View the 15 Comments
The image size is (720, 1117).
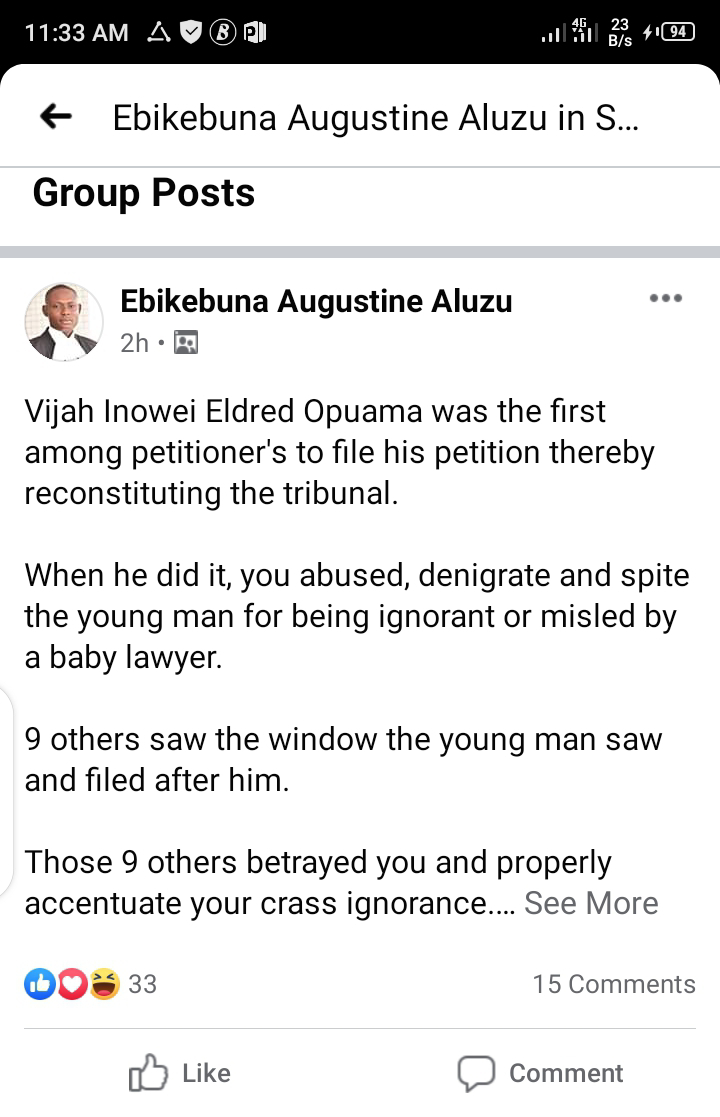(614, 984)
